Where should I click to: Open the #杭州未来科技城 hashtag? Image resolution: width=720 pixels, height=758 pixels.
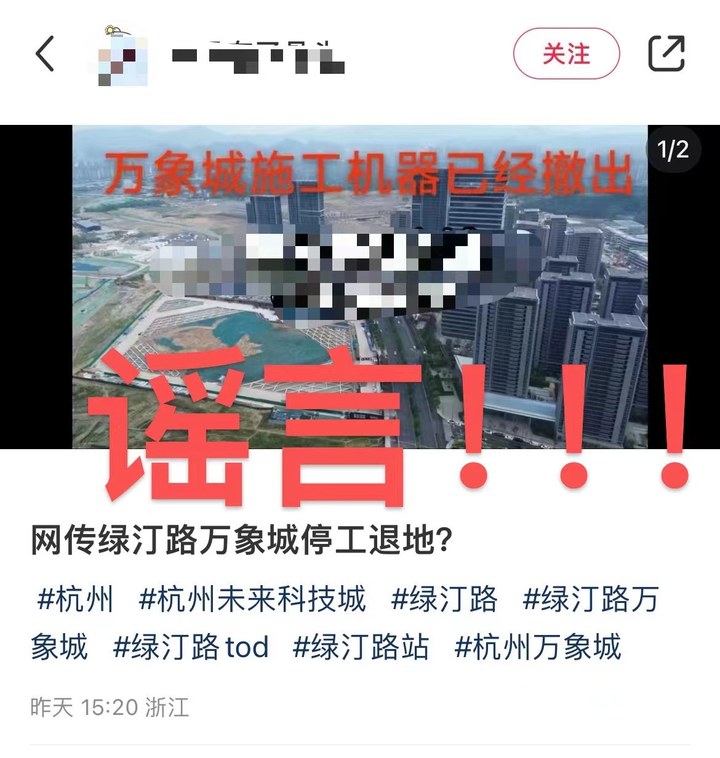pos(252,601)
